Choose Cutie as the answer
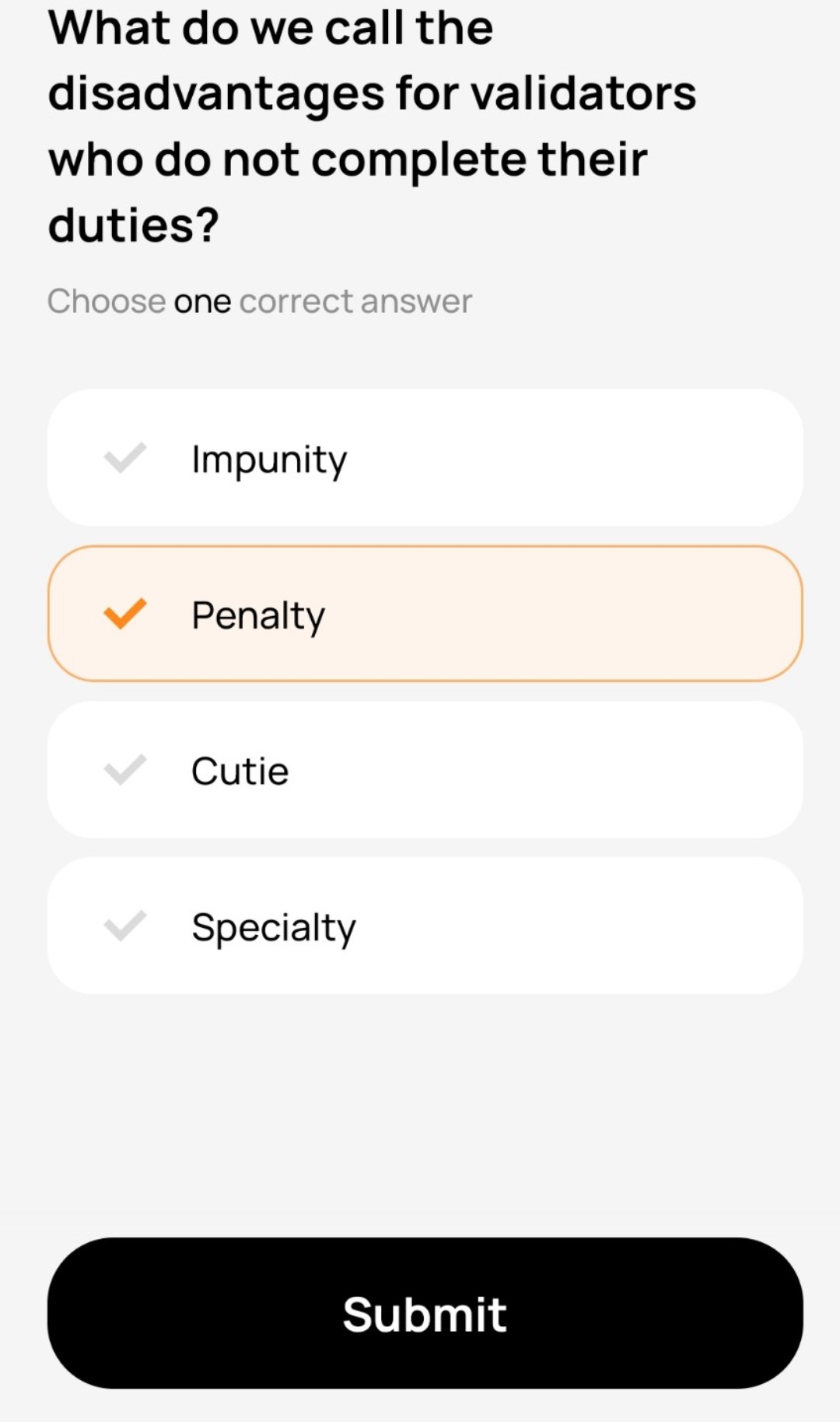 point(425,770)
